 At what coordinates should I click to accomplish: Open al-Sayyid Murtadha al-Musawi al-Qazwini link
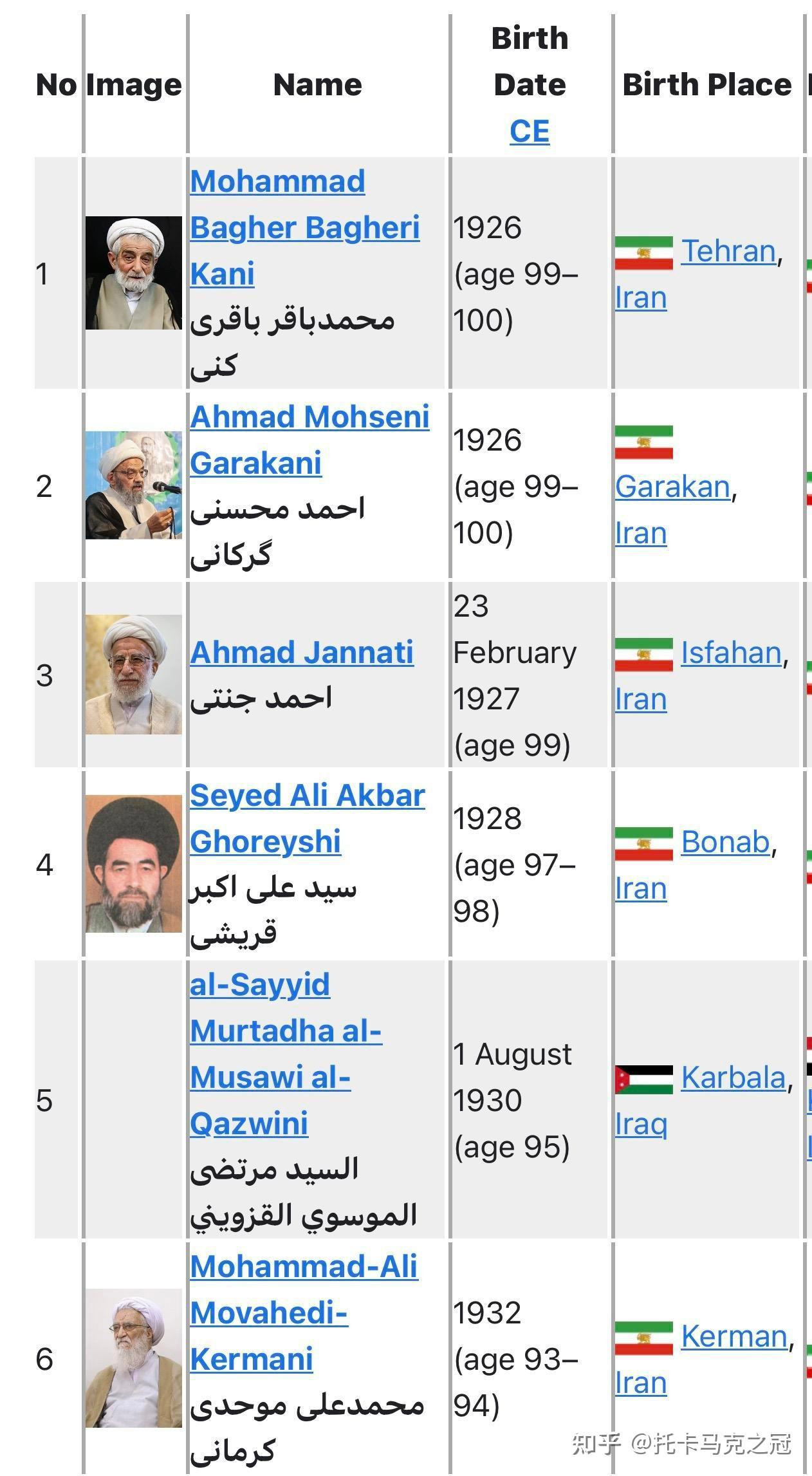286,1054
